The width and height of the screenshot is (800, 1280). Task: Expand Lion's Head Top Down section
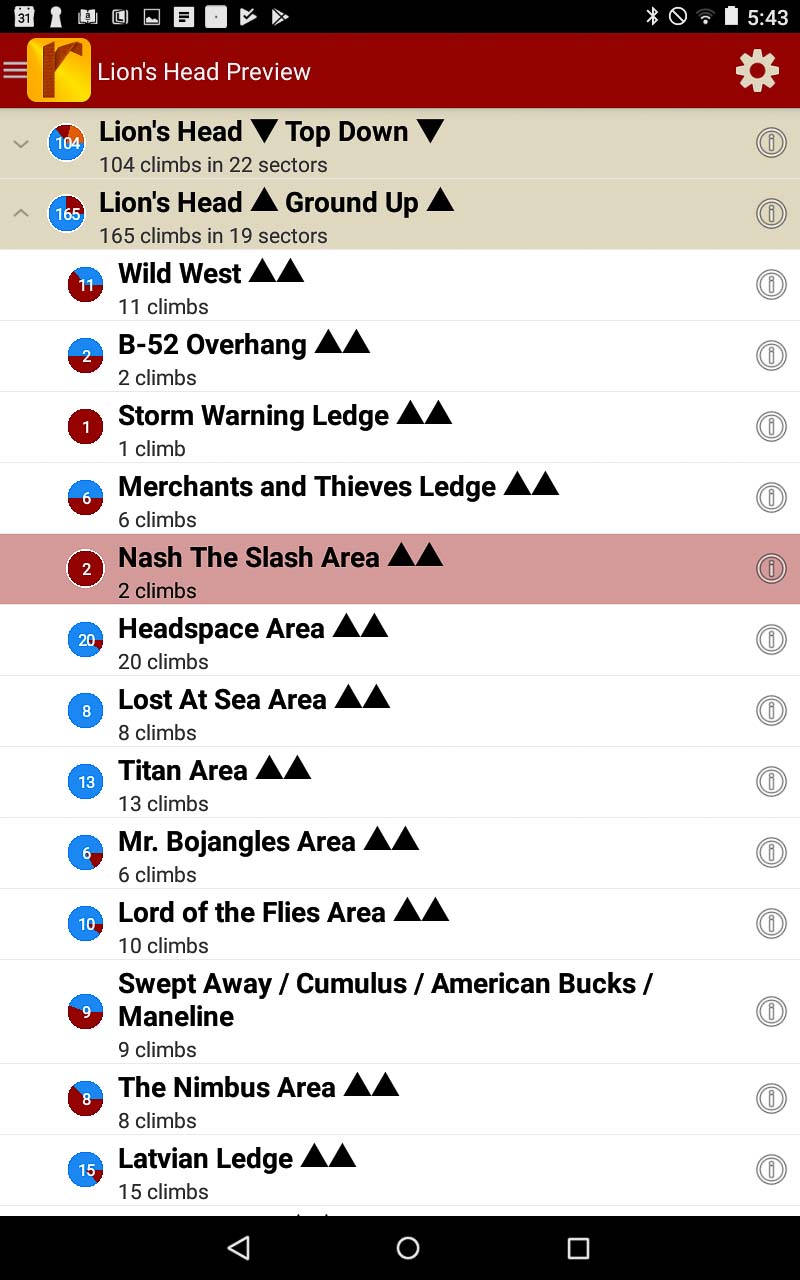coord(21,144)
